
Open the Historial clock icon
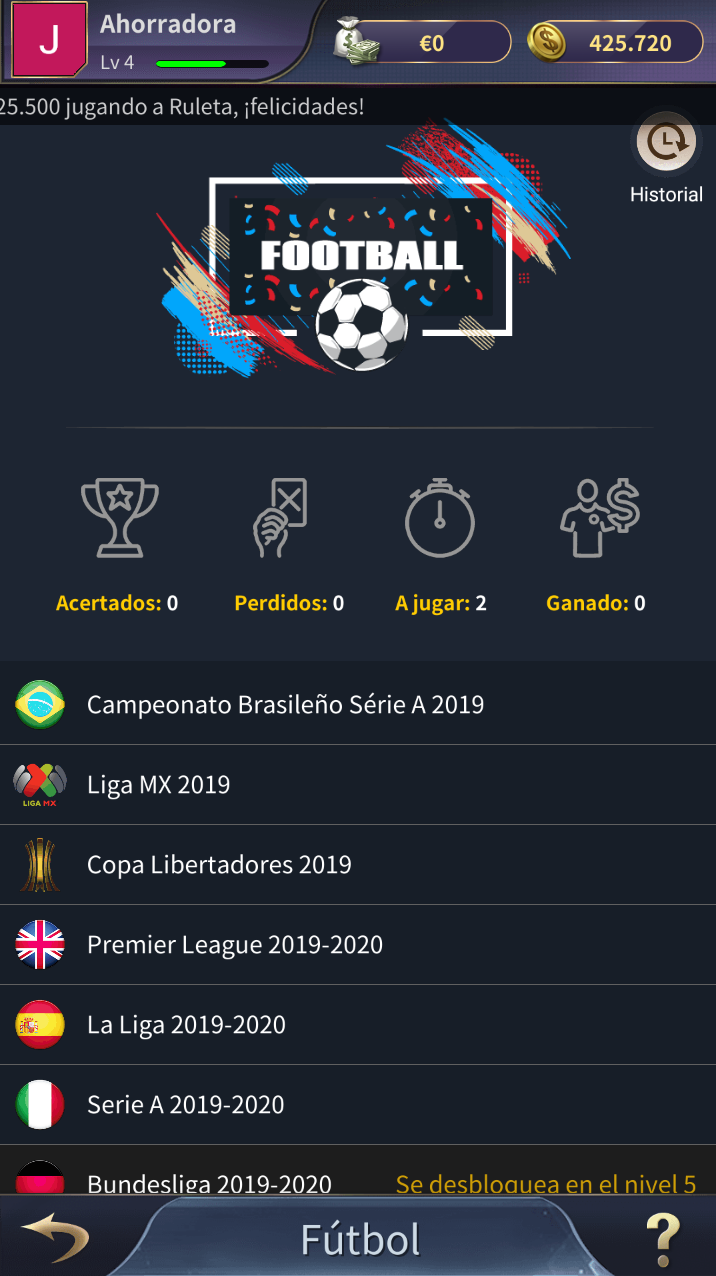click(x=666, y=146)
